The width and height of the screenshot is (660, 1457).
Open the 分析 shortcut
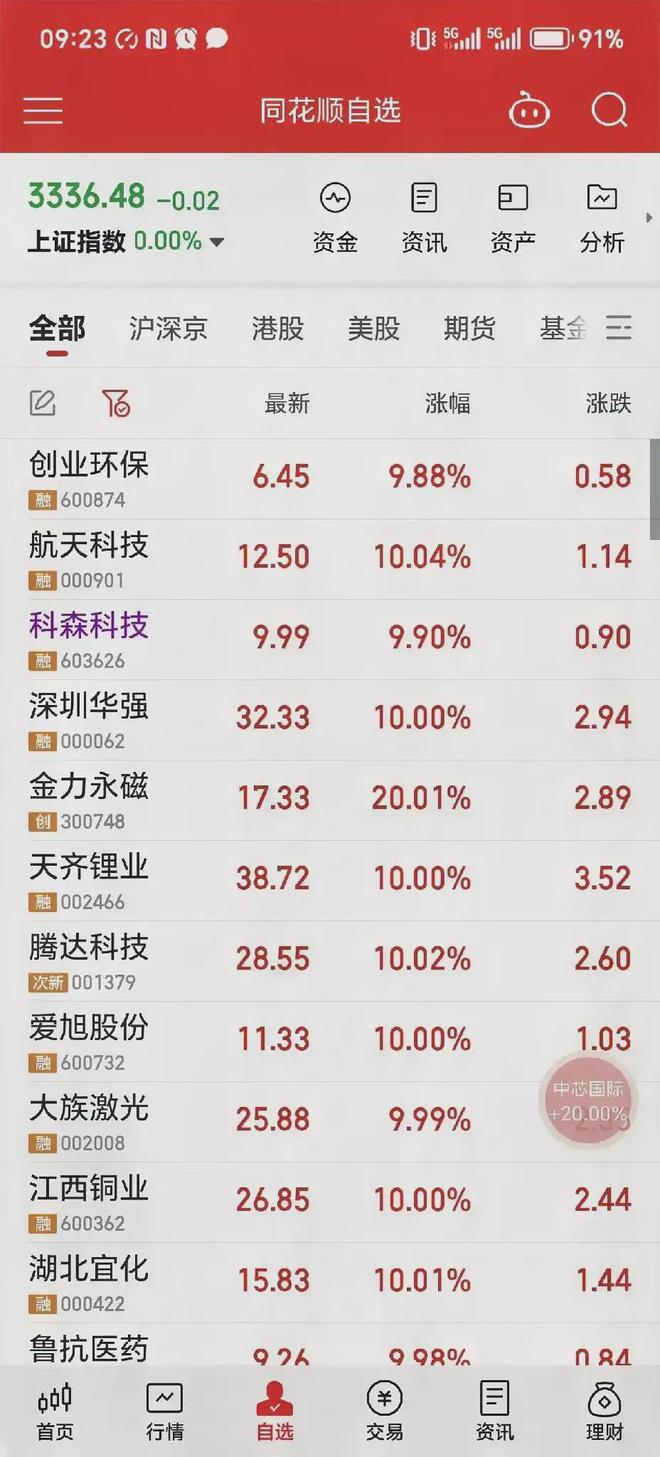pos(602,218)
